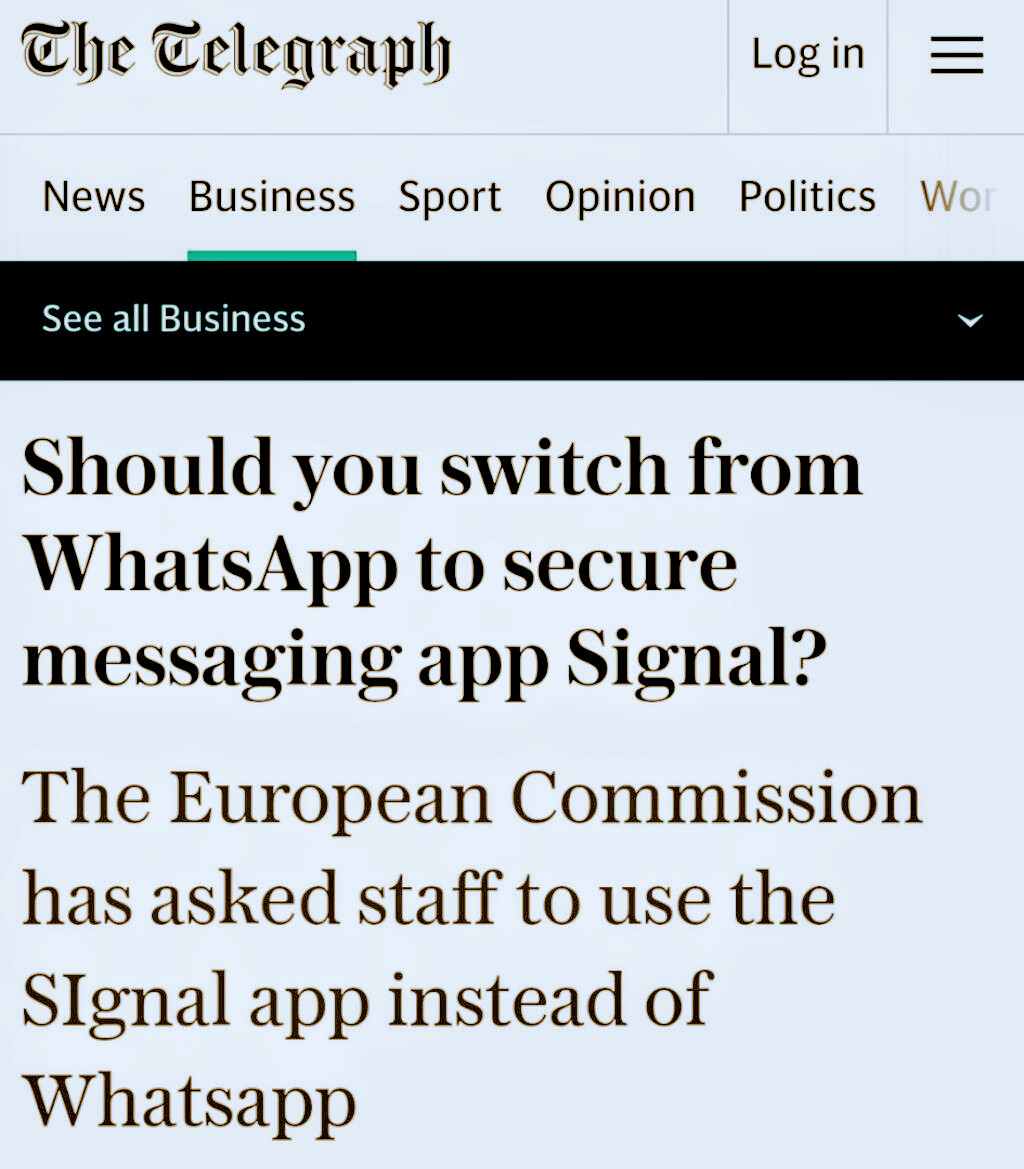Open the Sport section
Image resolution: width=1024 pixels, height=1169 pixels.
click(x=450, y=197)
